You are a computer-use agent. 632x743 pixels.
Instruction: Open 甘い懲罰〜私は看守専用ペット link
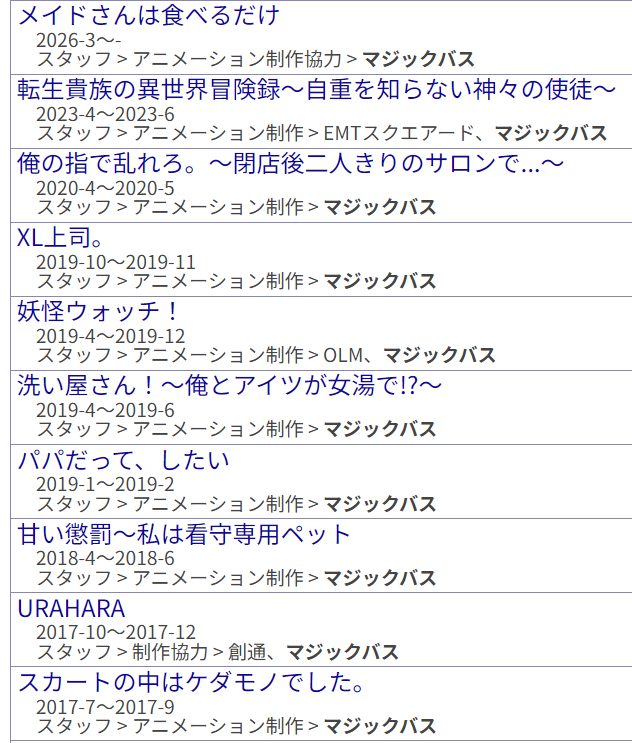point(184,534)
